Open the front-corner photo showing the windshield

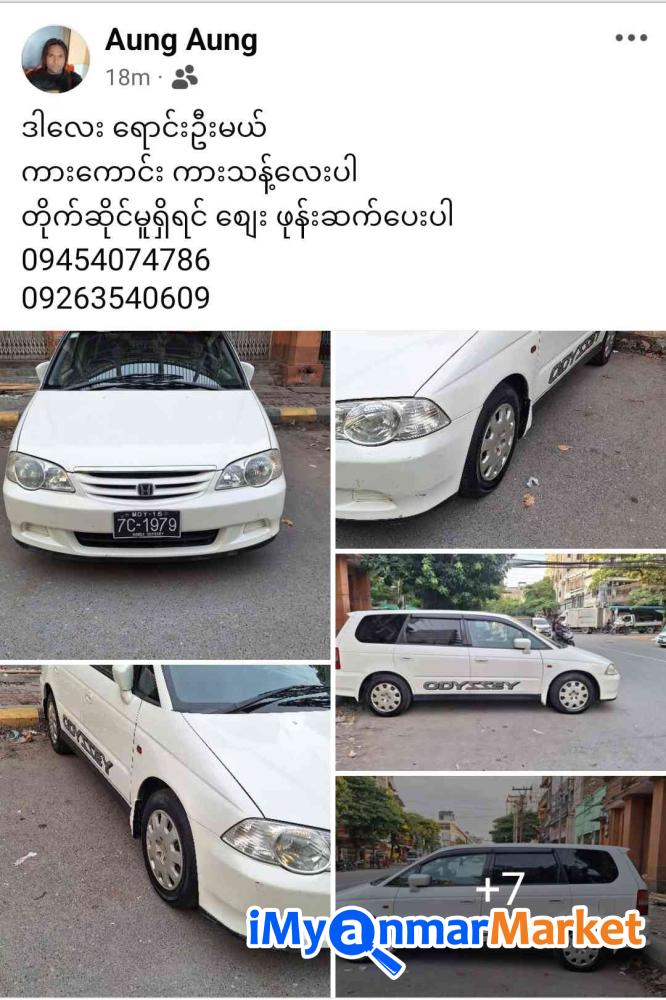(x=165, y=830)
